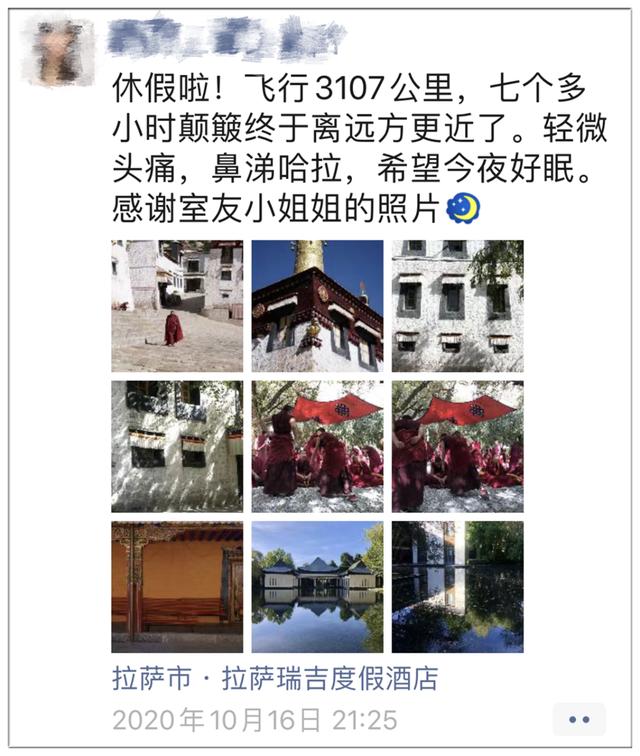Open the white building windows photo in top row
The image size is (640, 756).
coord(457,306)
